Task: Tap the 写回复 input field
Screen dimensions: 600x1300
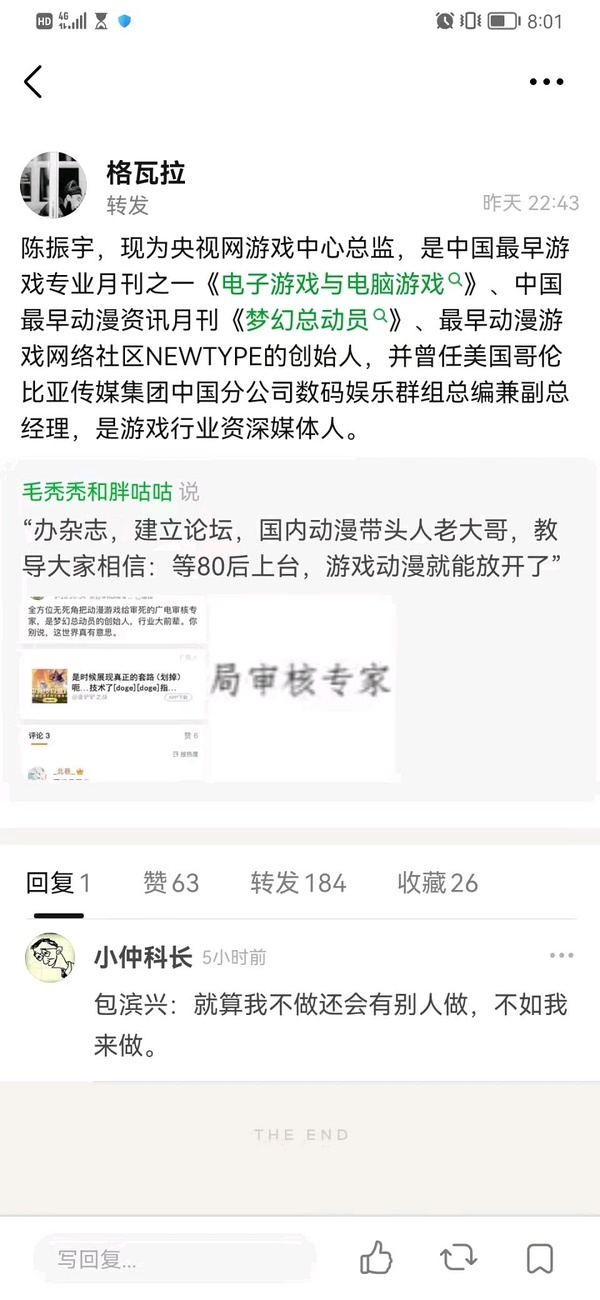Action: pos(175,1258)
